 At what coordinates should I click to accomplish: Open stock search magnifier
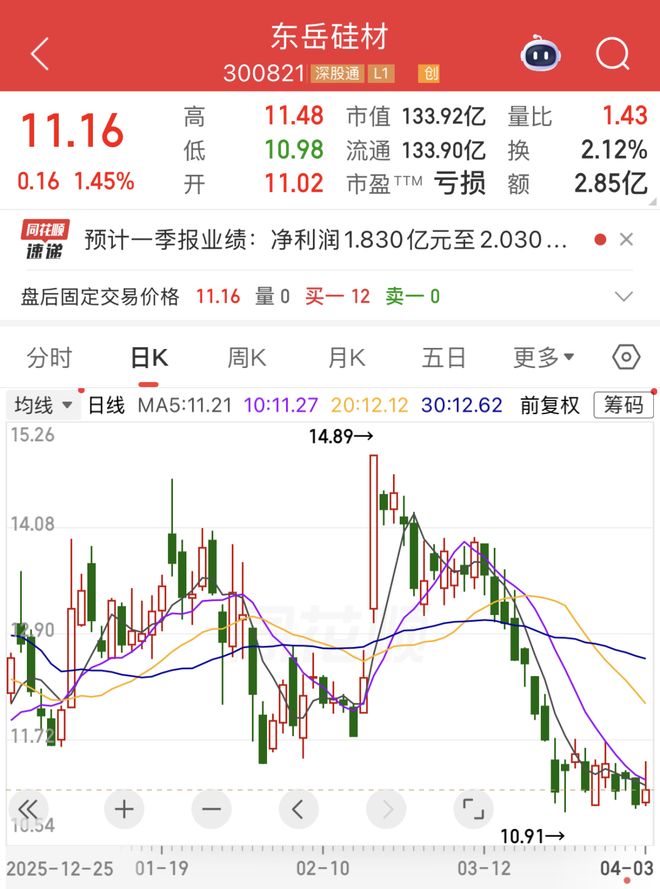[612, 53]
